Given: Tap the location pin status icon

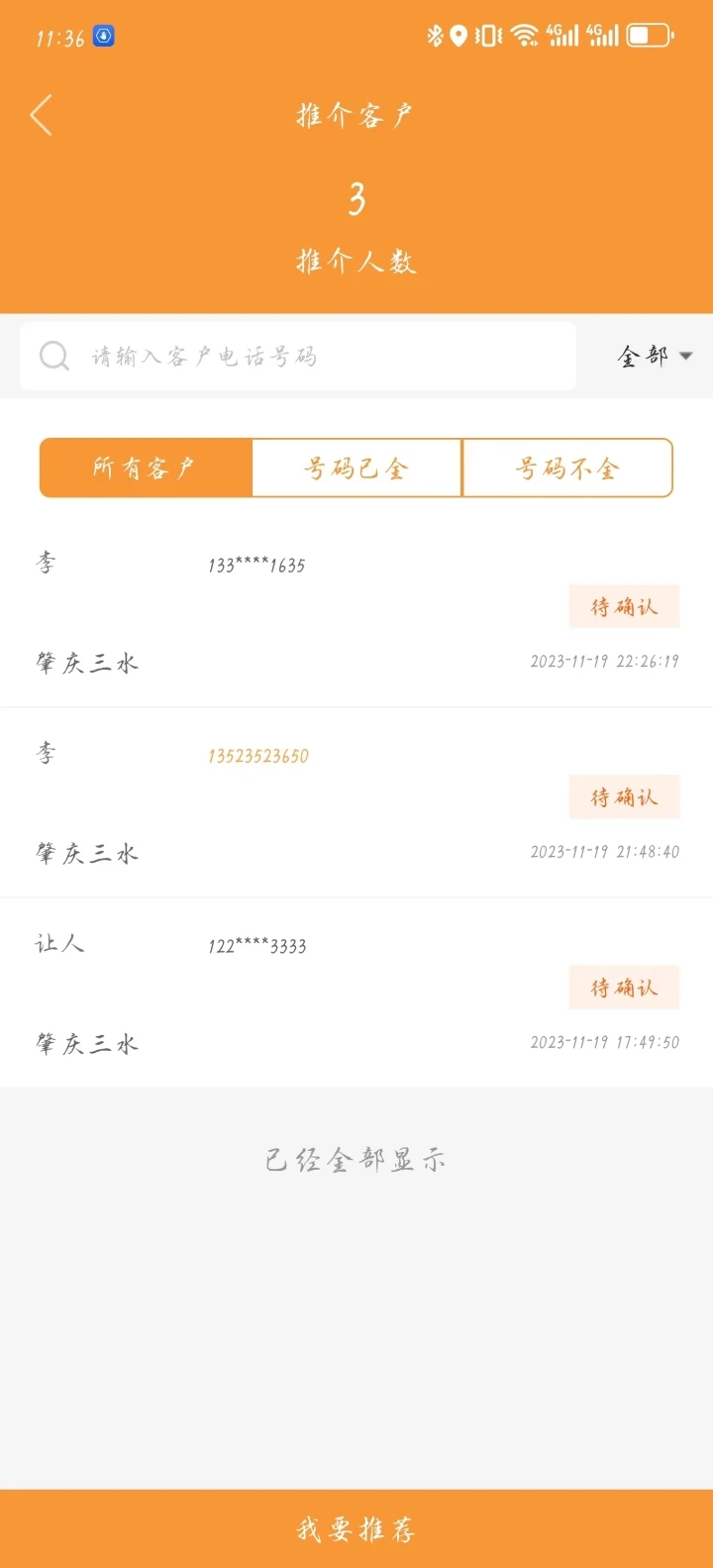Looking at the screenshot, I should coord(457,34).
